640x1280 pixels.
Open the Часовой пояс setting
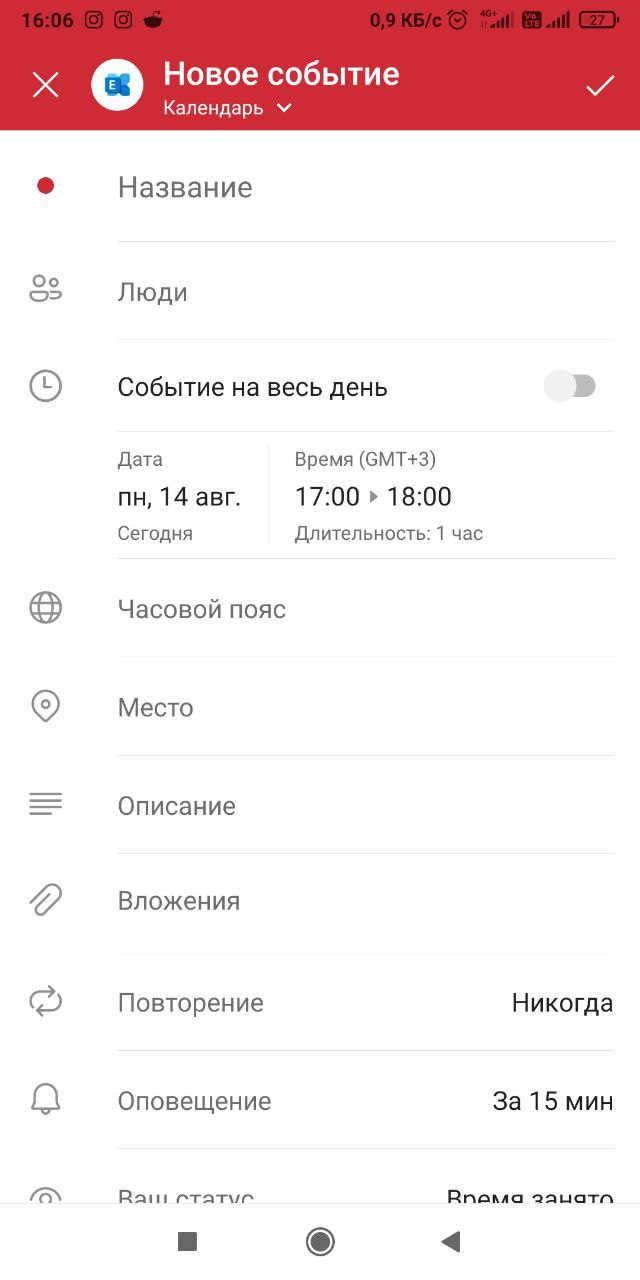[365, 609]
